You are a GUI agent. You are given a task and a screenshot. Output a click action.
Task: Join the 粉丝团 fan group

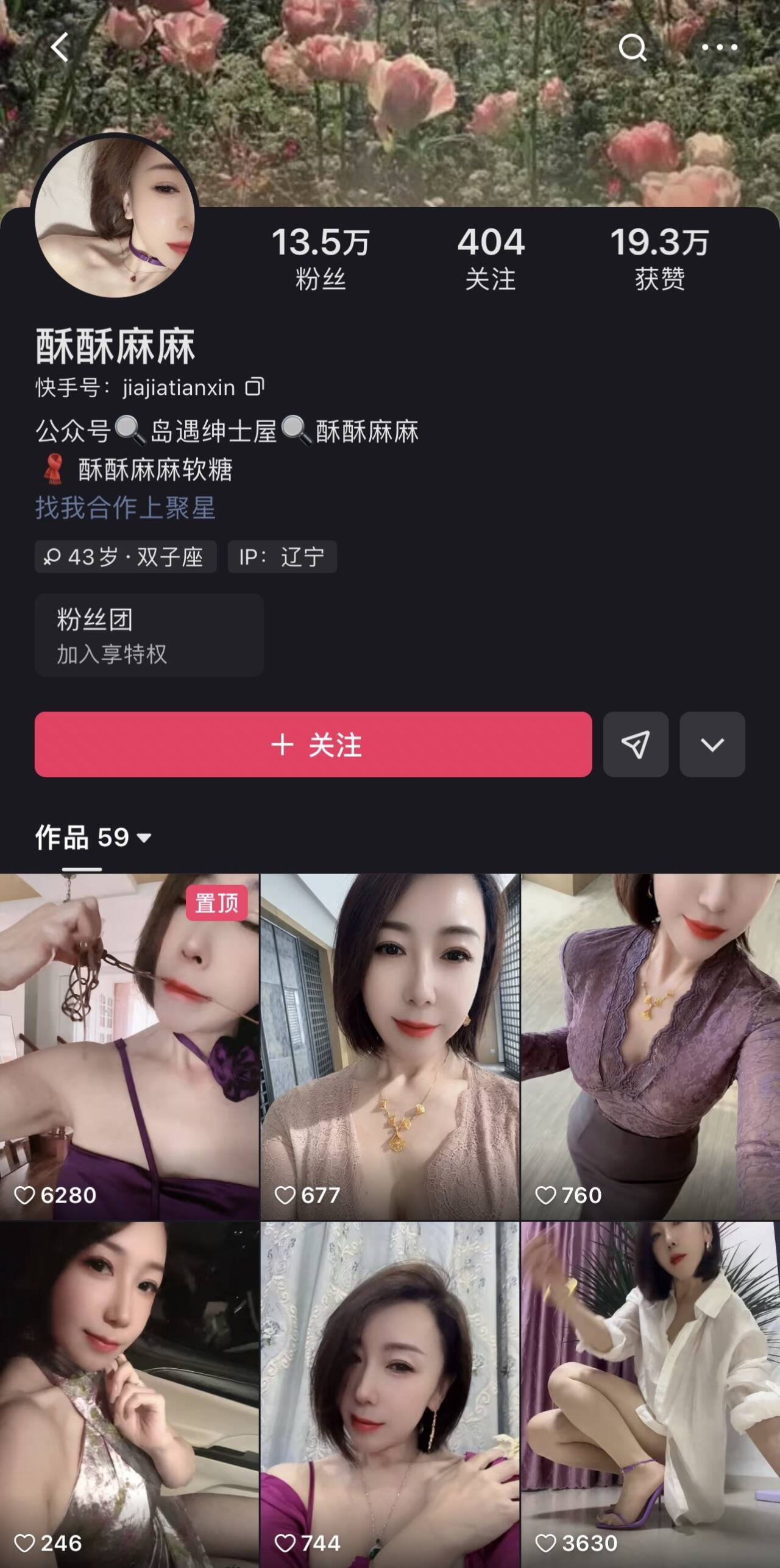[149, 635]
